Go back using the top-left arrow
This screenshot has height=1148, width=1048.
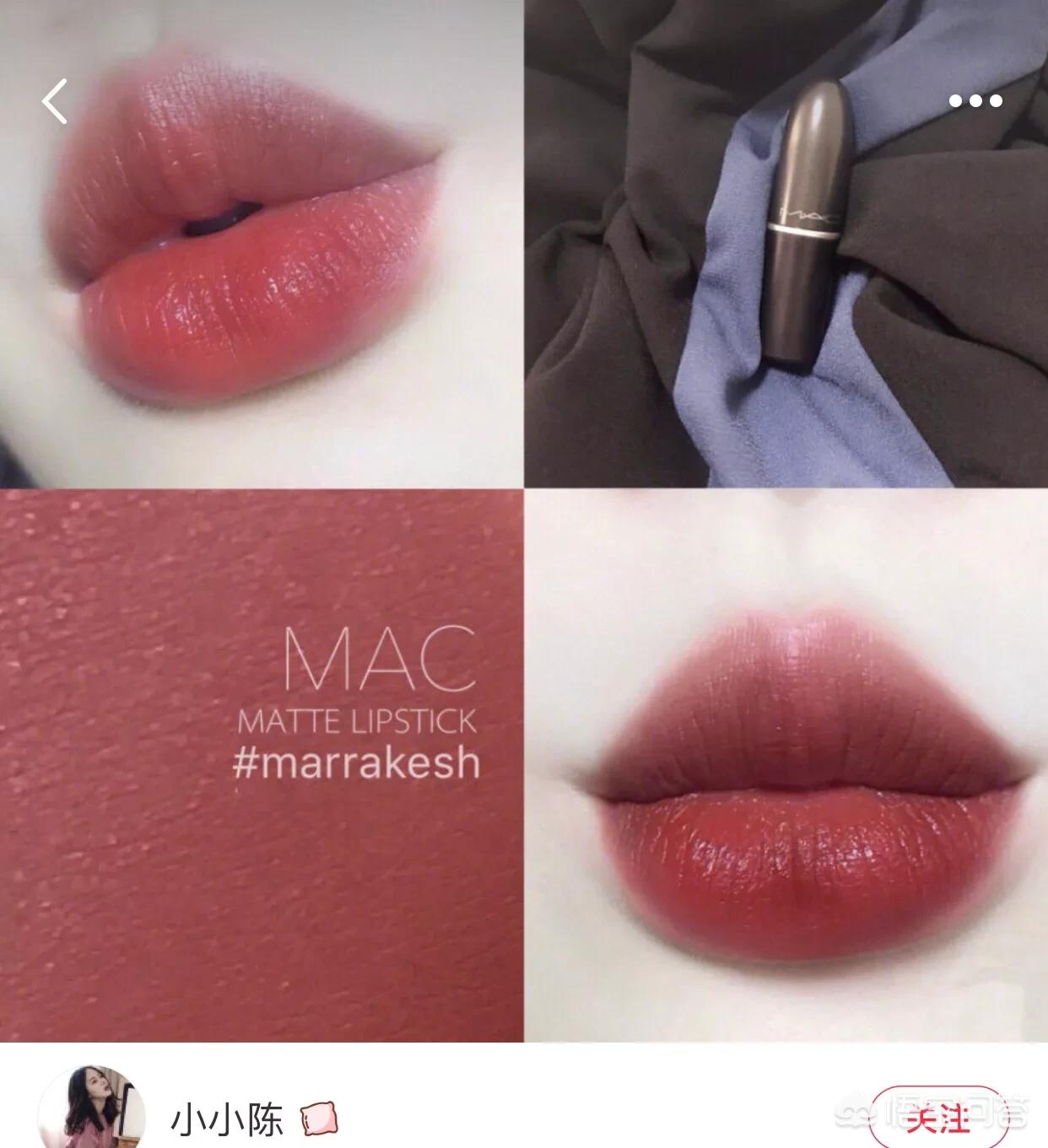pos(55,102)
